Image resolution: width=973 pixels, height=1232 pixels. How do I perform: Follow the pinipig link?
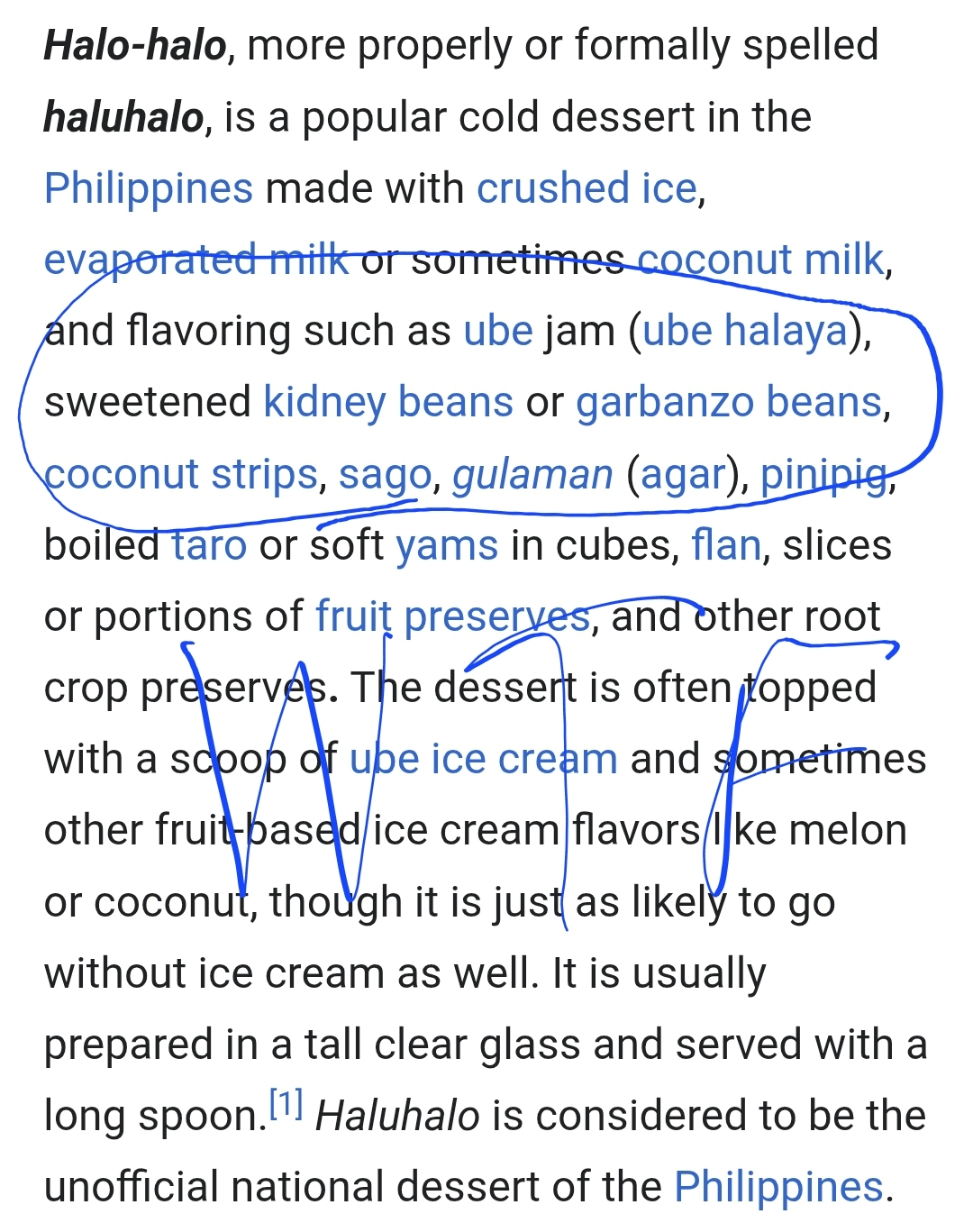coord(823,475)
